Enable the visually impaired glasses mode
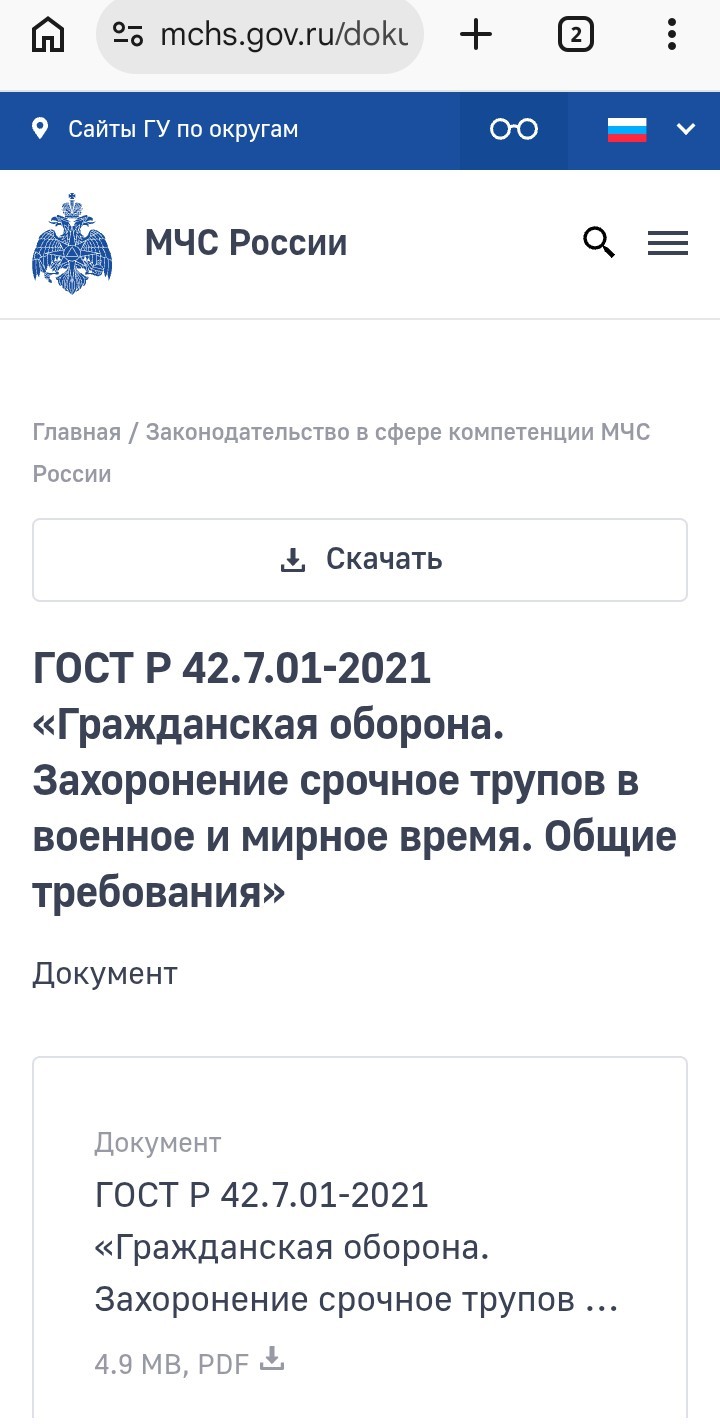The width and height of the screenshot is (720, 1425). (x=514, y=130)
